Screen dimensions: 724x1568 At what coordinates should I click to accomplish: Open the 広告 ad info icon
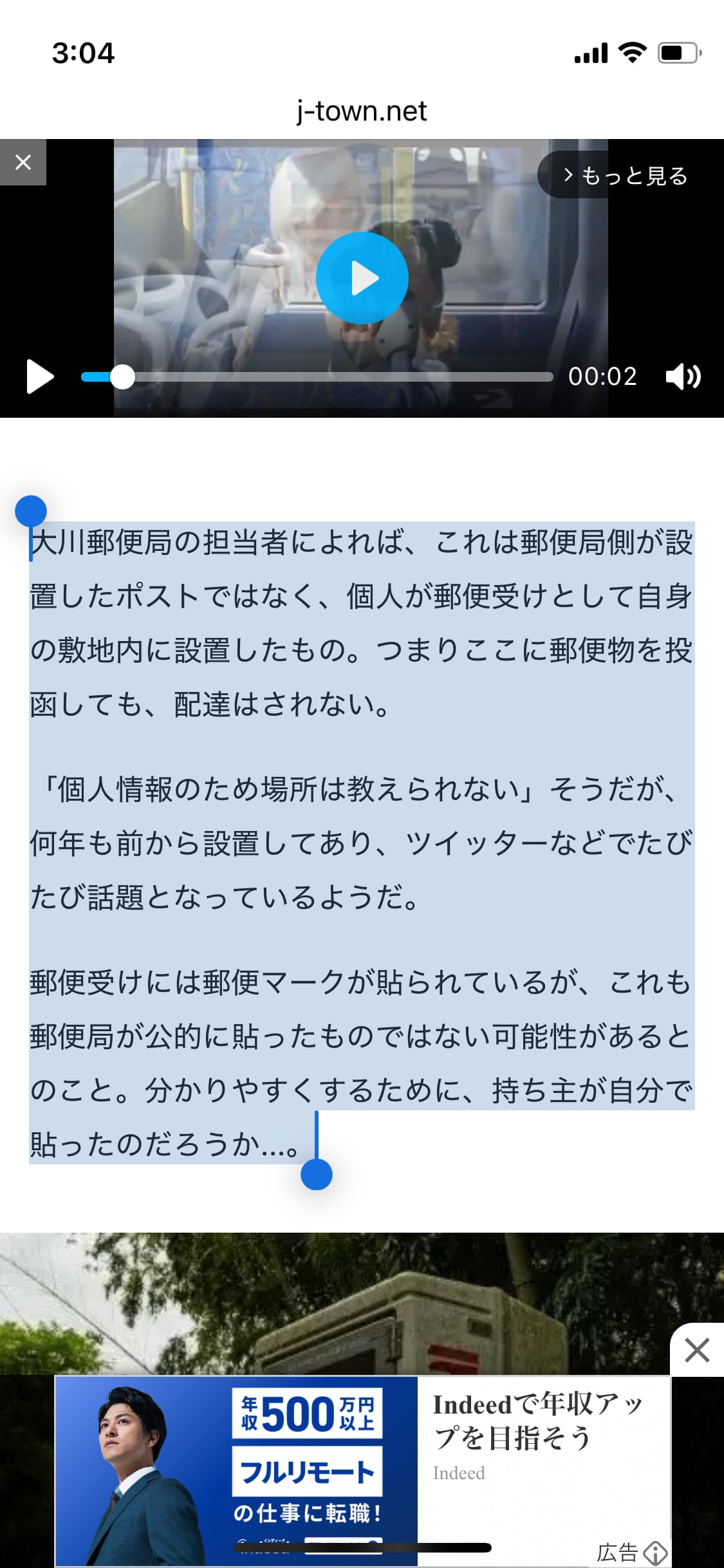[655, 1553]
